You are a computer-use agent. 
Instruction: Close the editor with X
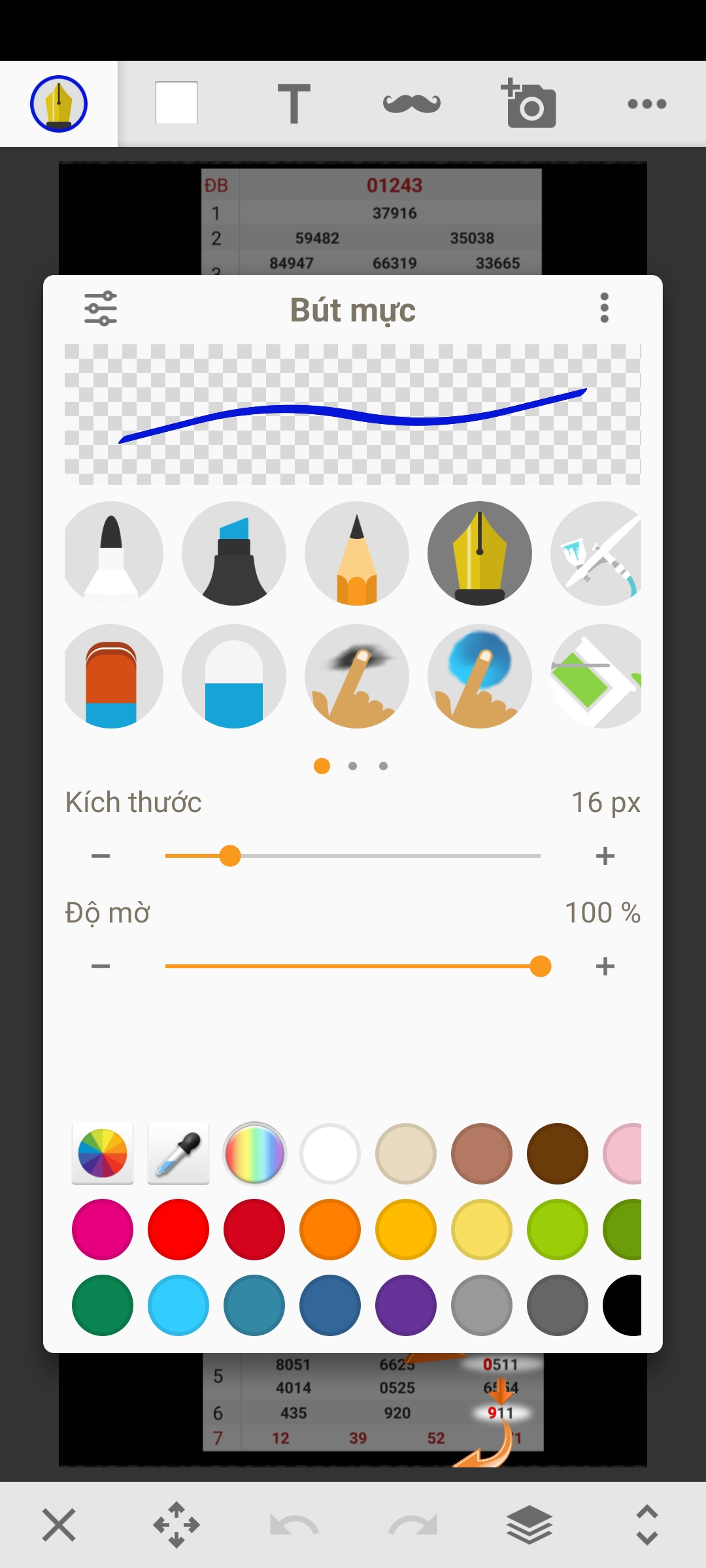59,1525
